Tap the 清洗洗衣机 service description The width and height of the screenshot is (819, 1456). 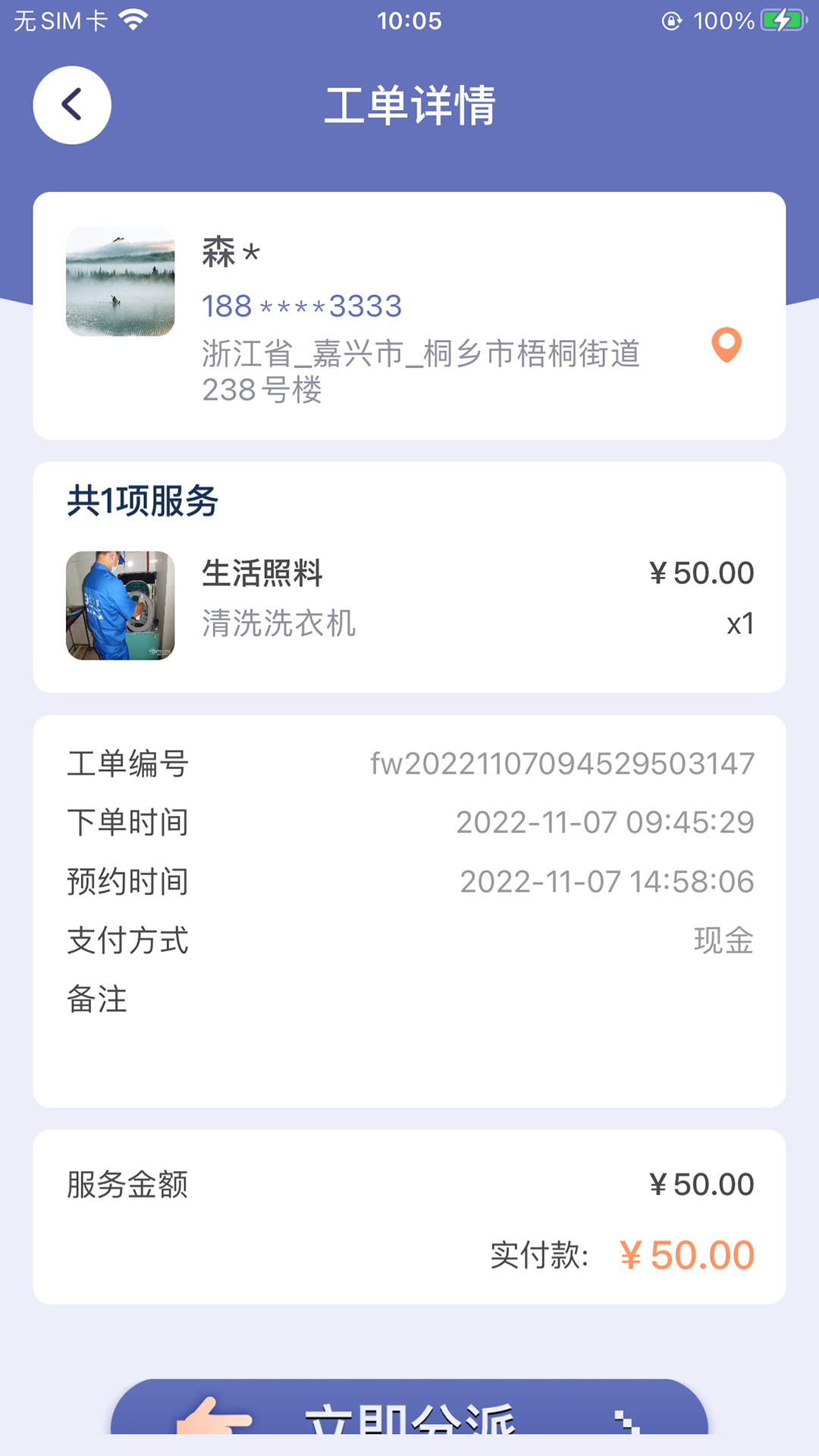tap(279, 625)
